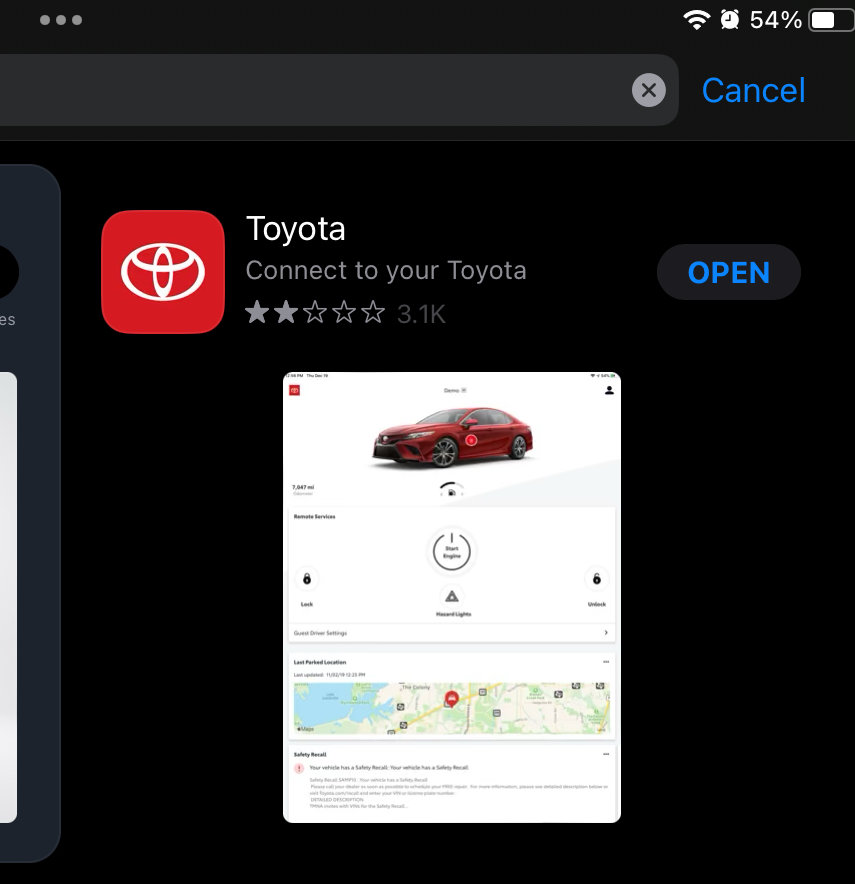Tap the search input field
The height and width of the screenshot is (884, 855).
[x=300, y=91]
